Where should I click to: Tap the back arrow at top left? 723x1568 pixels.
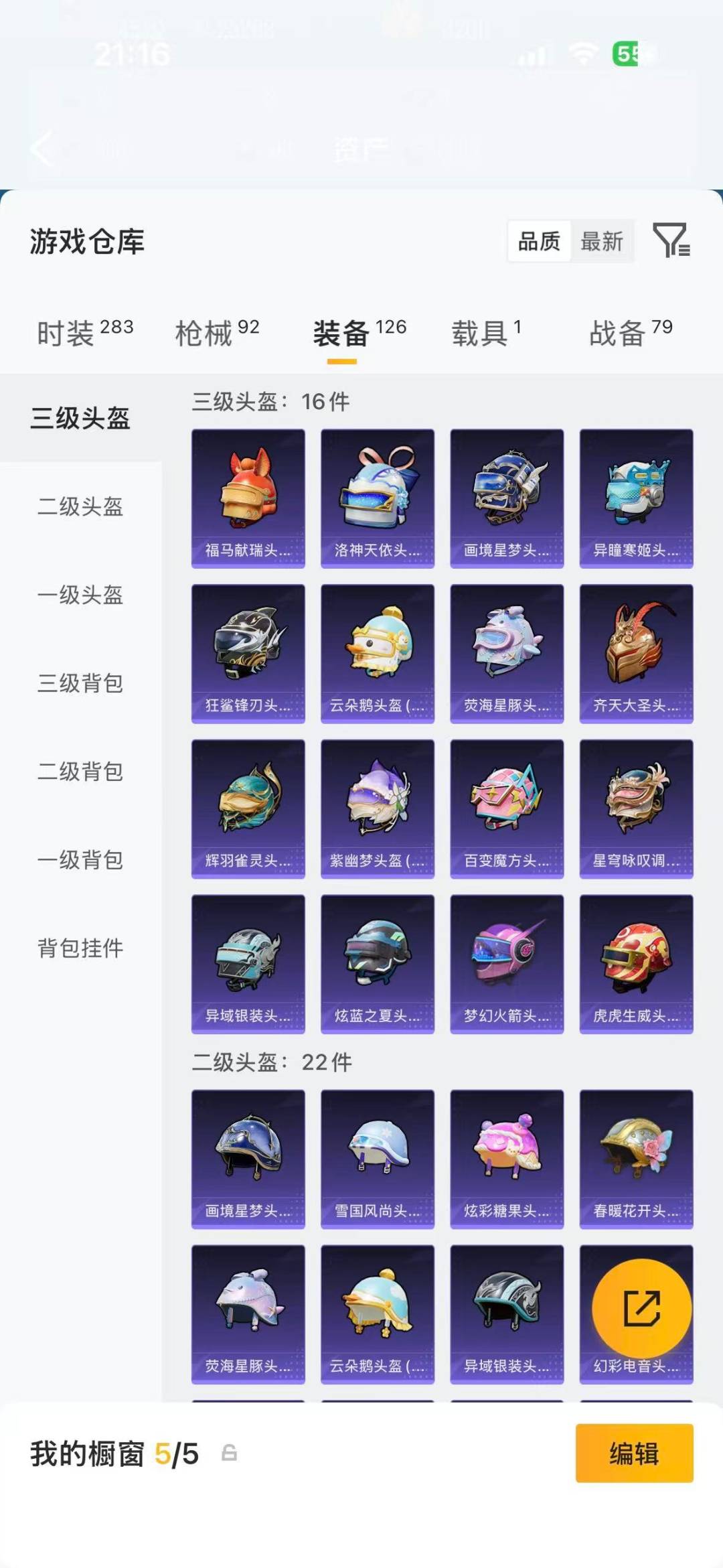click(42, 149)
